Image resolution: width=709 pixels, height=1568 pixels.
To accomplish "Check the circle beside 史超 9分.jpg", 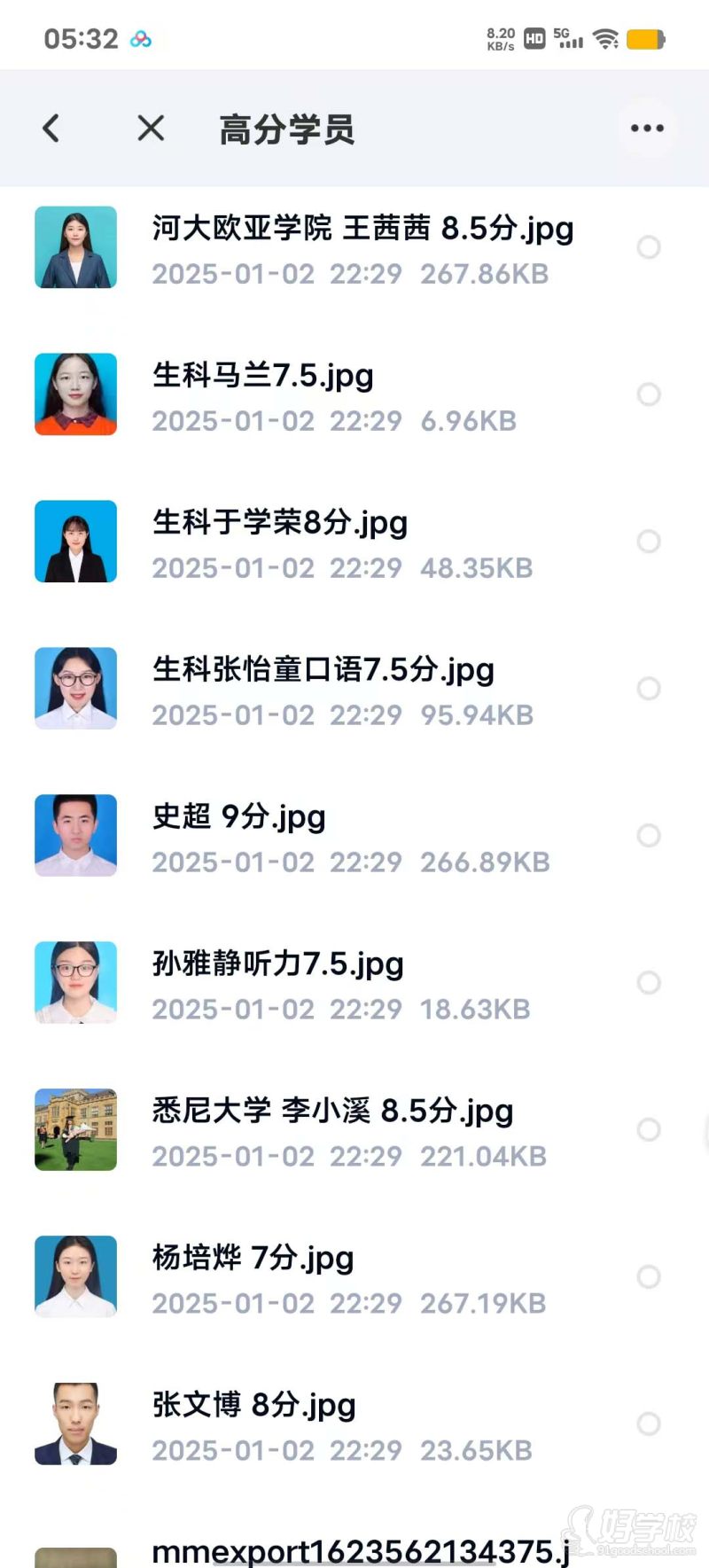I will [650, 834].
